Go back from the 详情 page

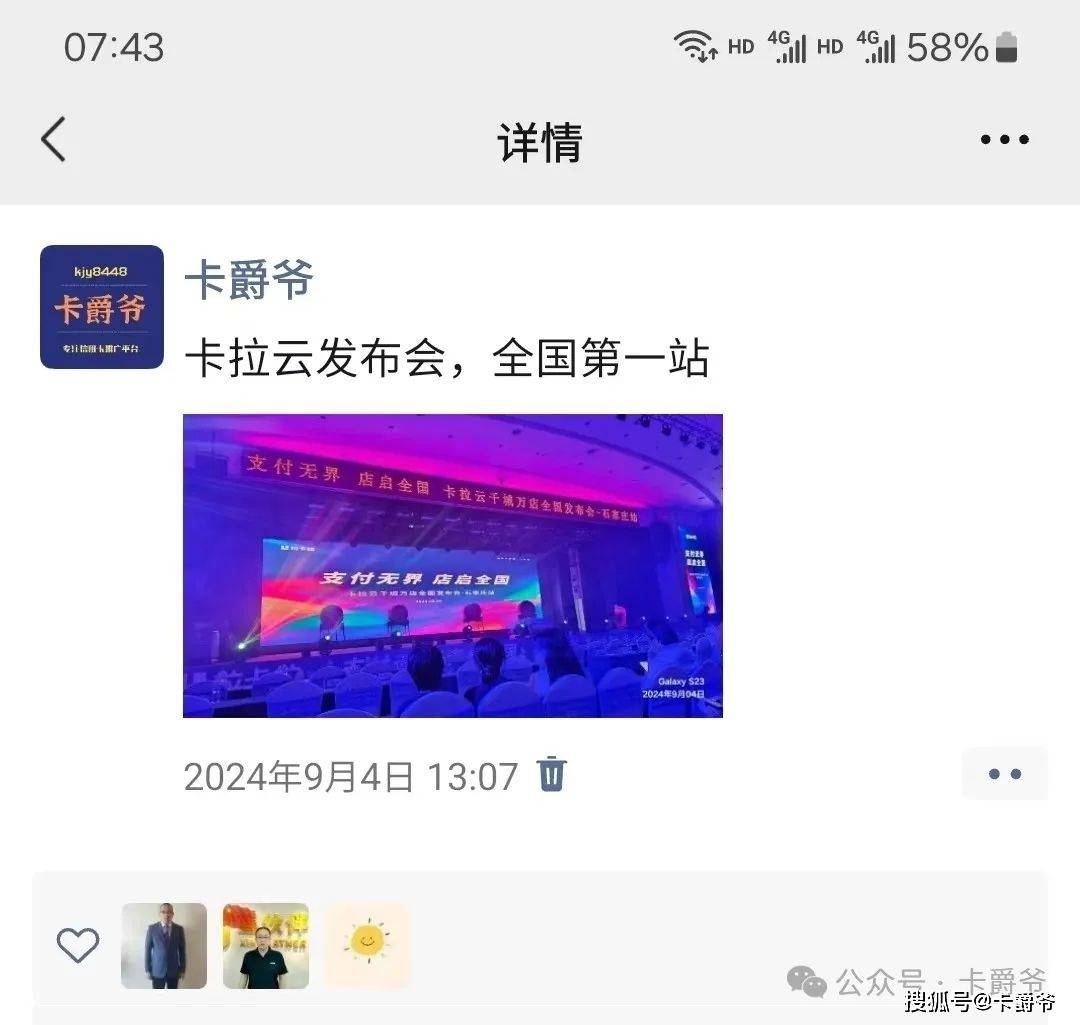[x=53, y=139]
